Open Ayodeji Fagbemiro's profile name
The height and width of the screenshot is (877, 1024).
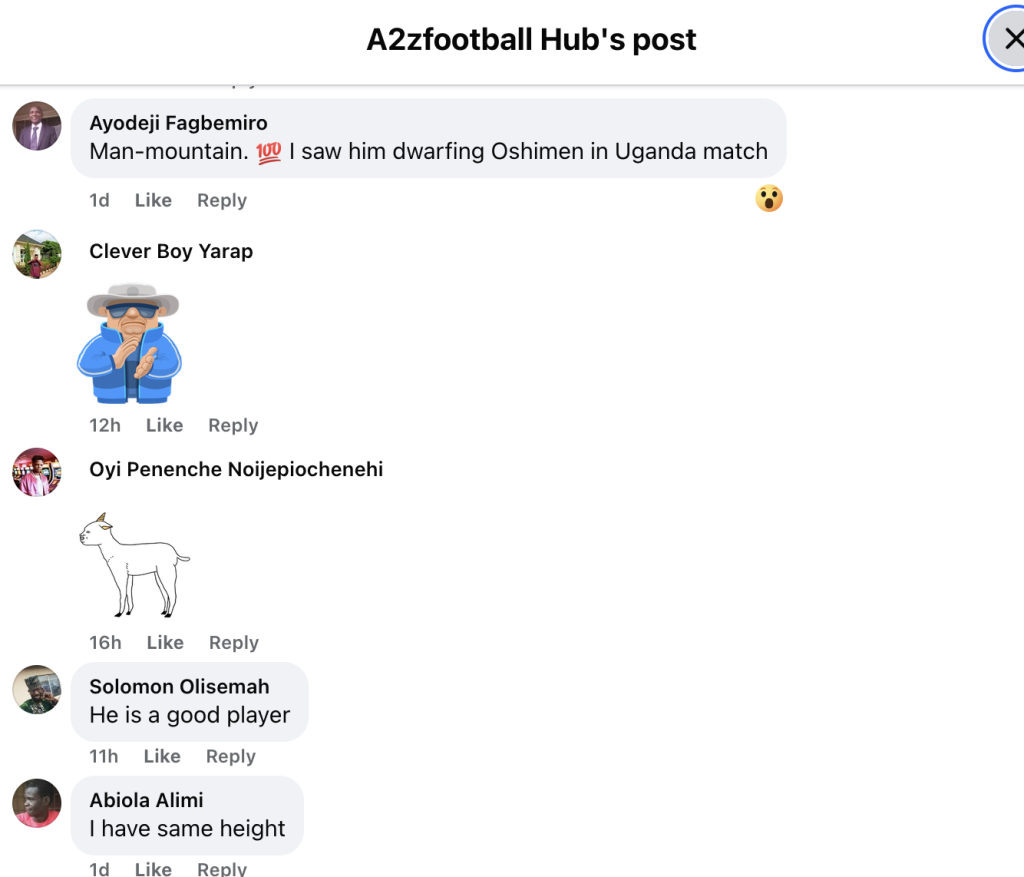pyautogui.click(x=178, y=123)
